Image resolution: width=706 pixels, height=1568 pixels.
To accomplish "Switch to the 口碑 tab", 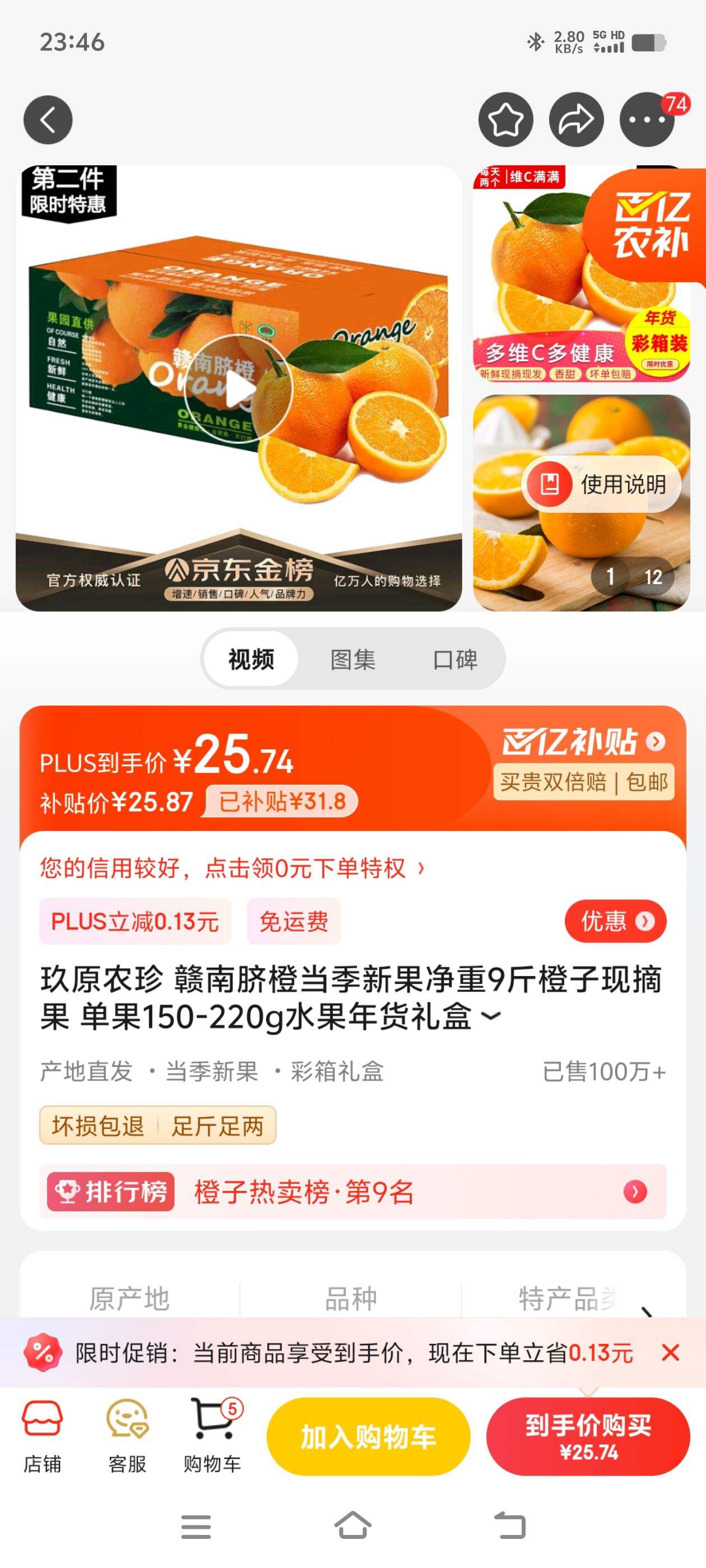I will click(x=454, y=659).
